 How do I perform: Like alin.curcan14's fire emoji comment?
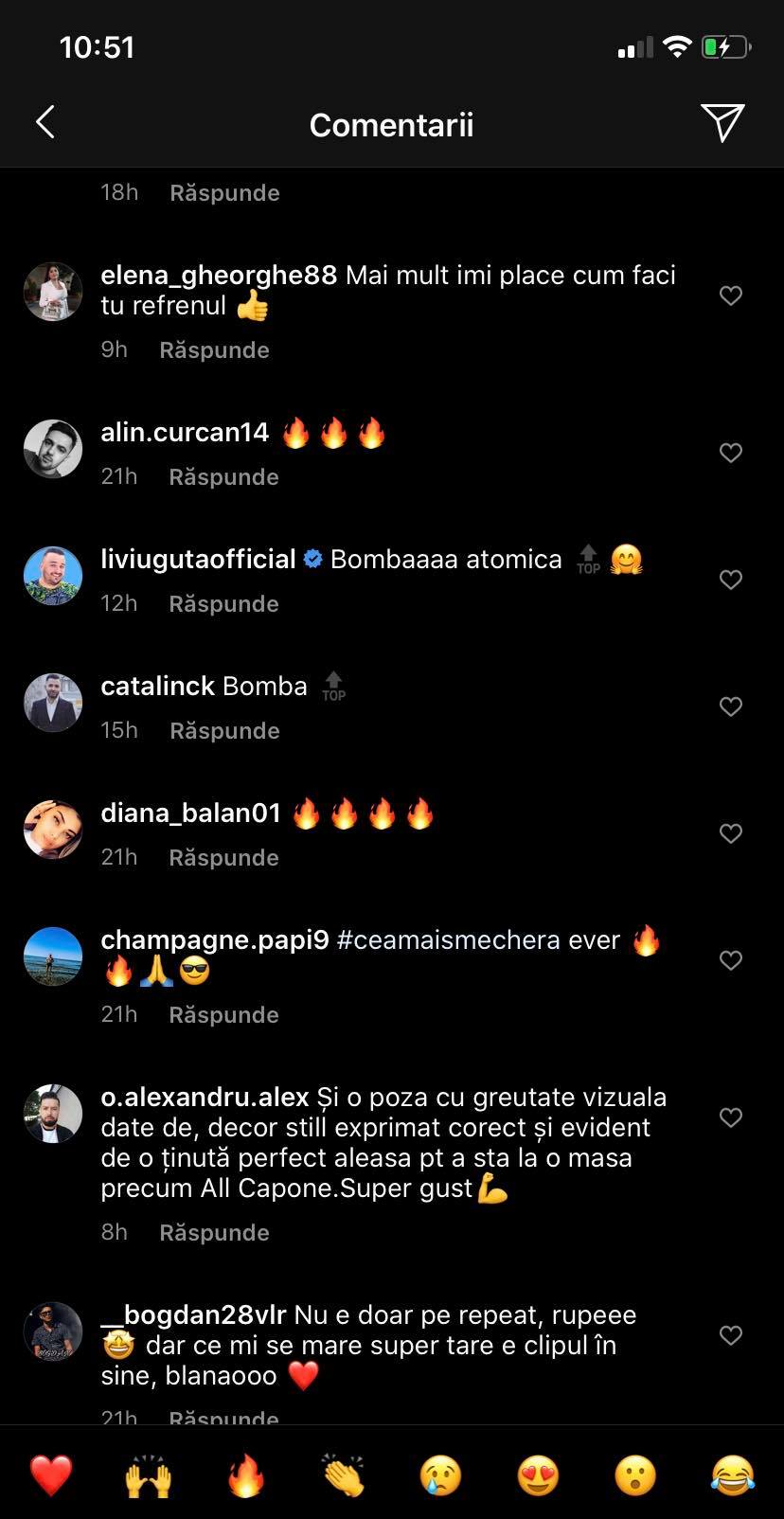click(730, 453)
